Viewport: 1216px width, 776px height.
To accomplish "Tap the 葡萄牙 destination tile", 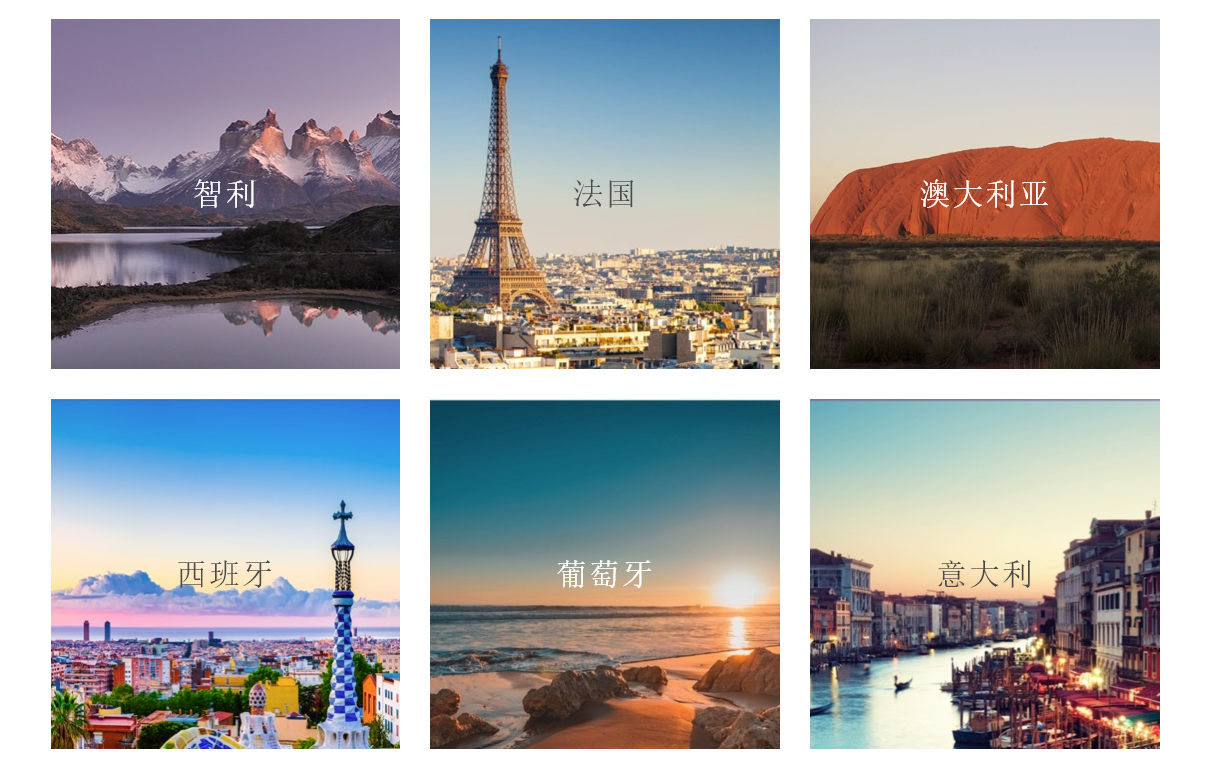I will click(x=604, y=574).
